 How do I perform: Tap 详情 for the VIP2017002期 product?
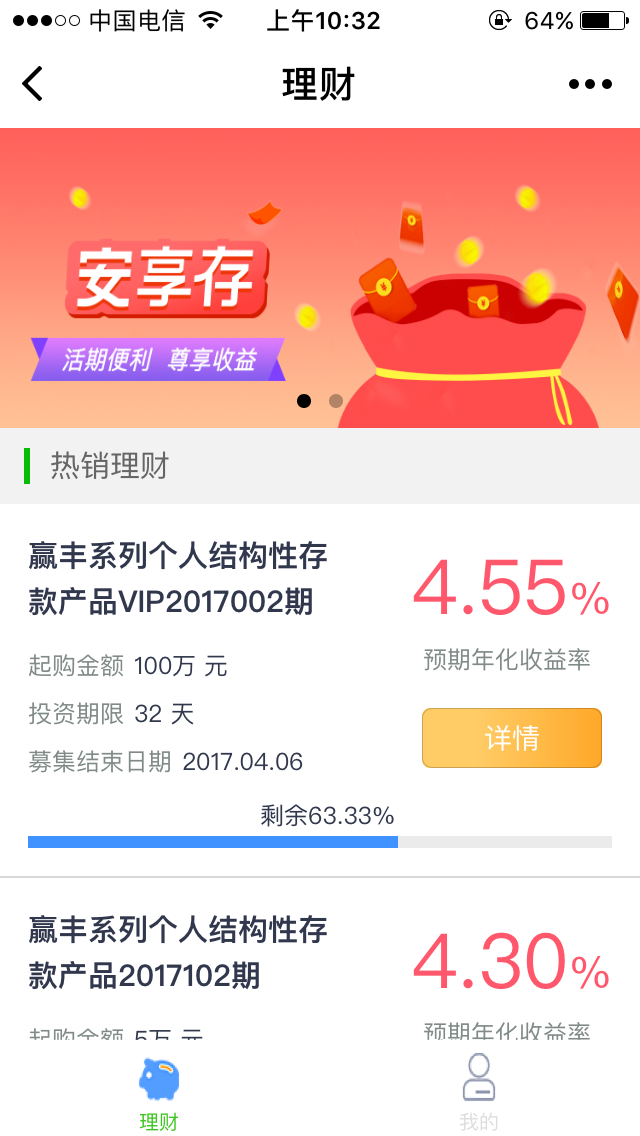click(x=511, y=738)
